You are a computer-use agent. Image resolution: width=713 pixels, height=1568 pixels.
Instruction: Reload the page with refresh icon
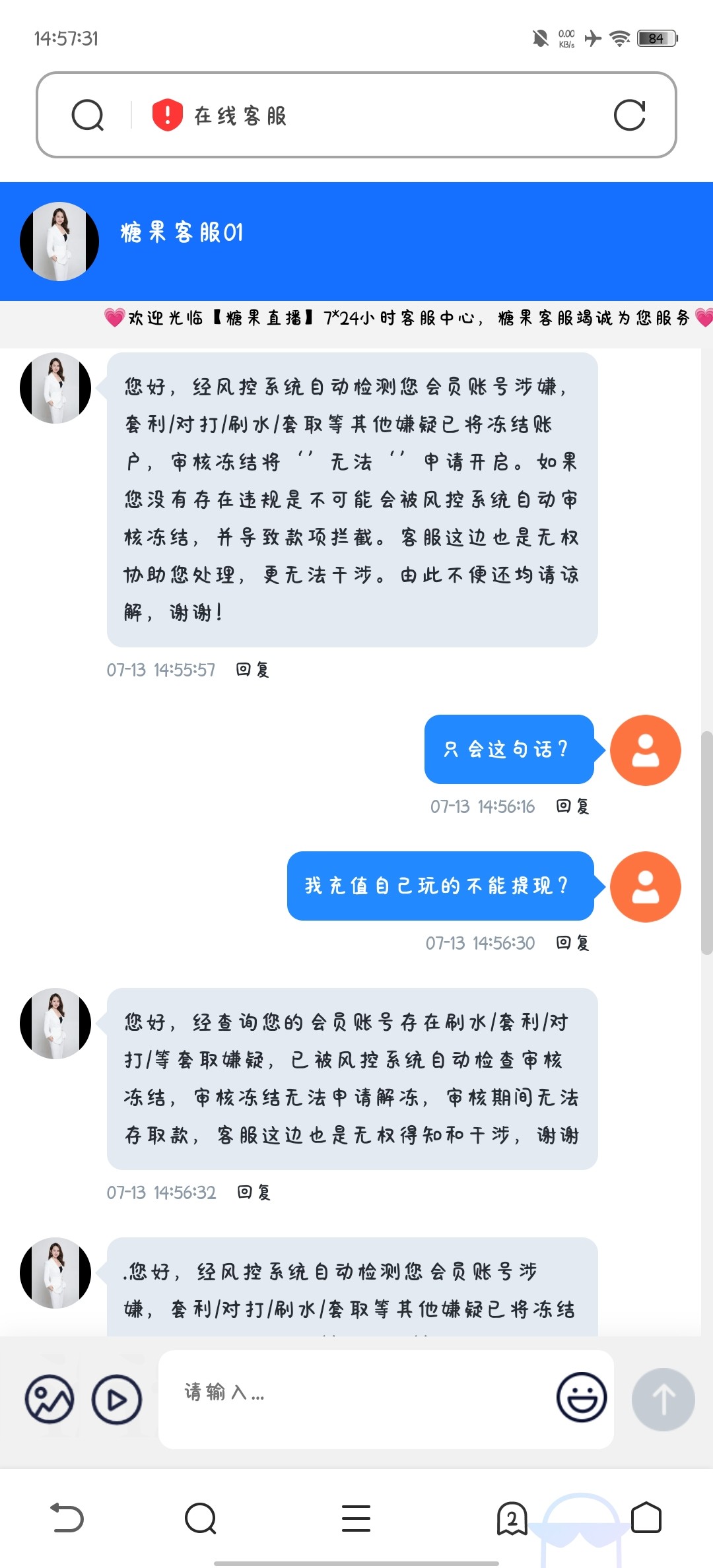click(629, 116)
